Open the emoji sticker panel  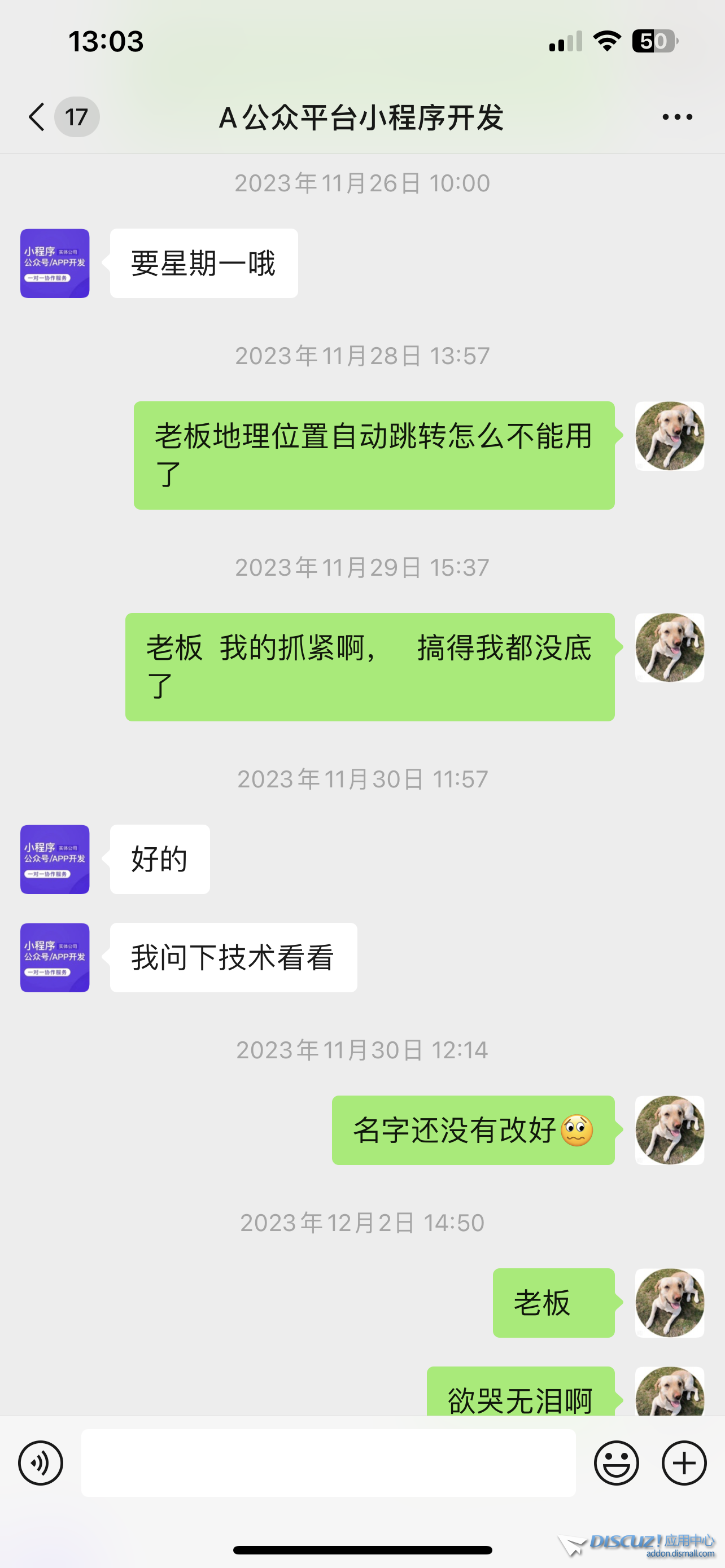616,1462
